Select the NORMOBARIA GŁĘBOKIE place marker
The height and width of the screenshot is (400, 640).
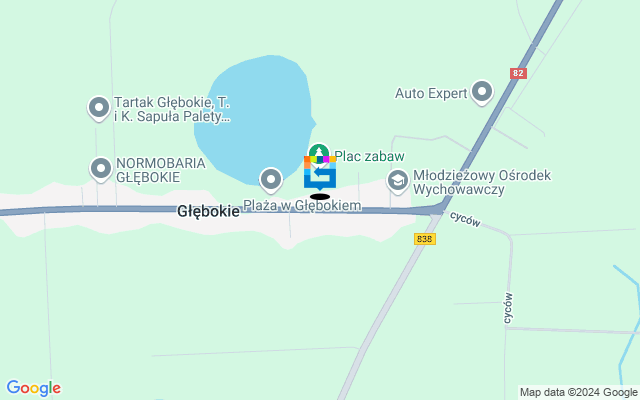100,168
